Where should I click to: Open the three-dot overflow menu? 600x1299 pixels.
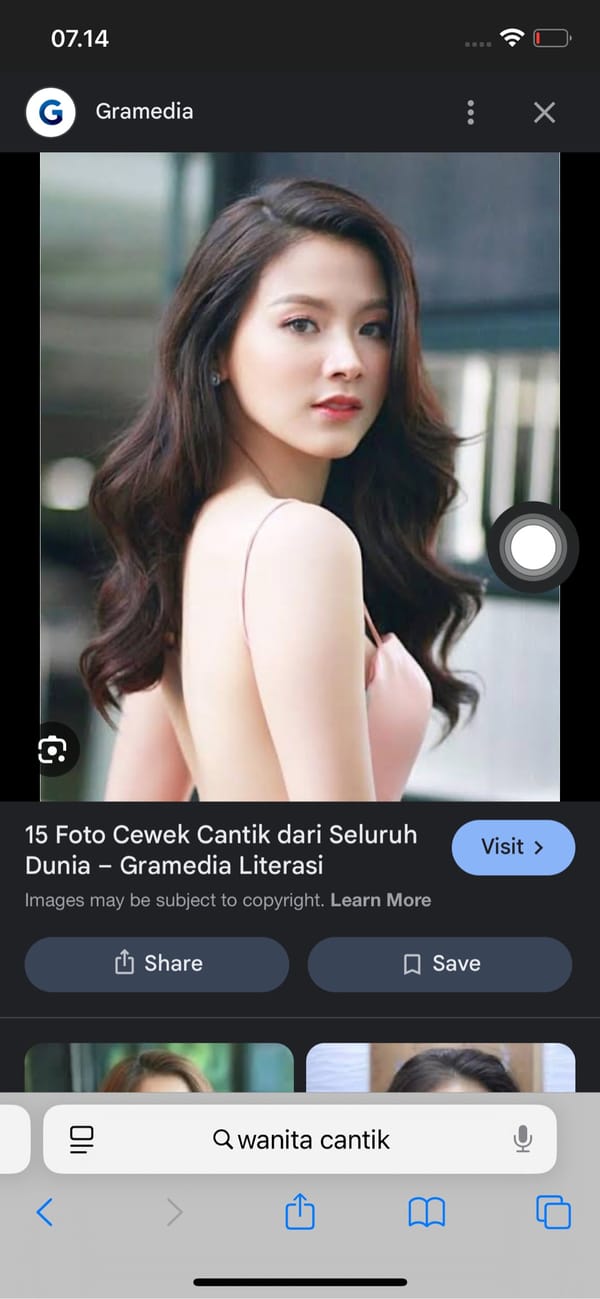pyautogui.click(x=470, y=112)
